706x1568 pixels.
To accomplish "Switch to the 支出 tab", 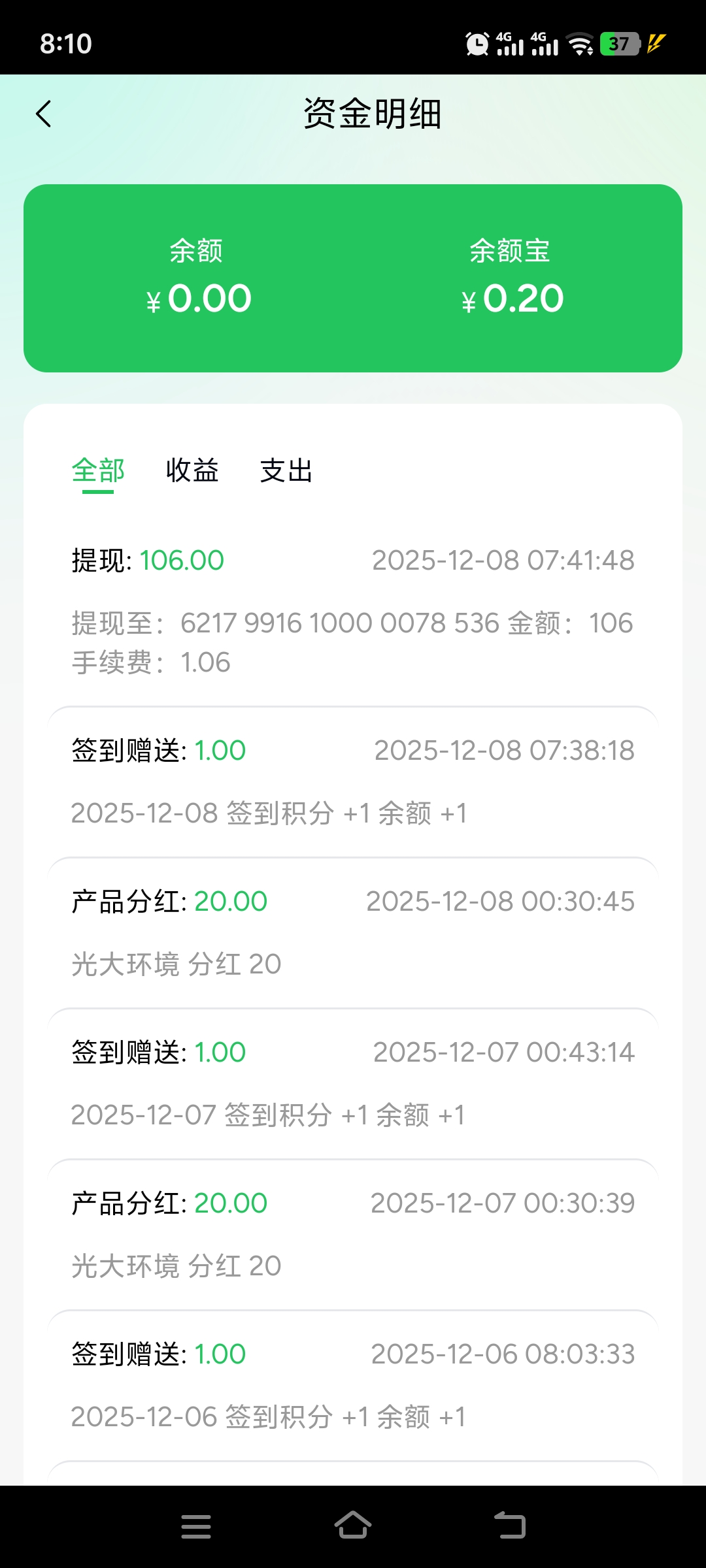I will click(284, 471).
